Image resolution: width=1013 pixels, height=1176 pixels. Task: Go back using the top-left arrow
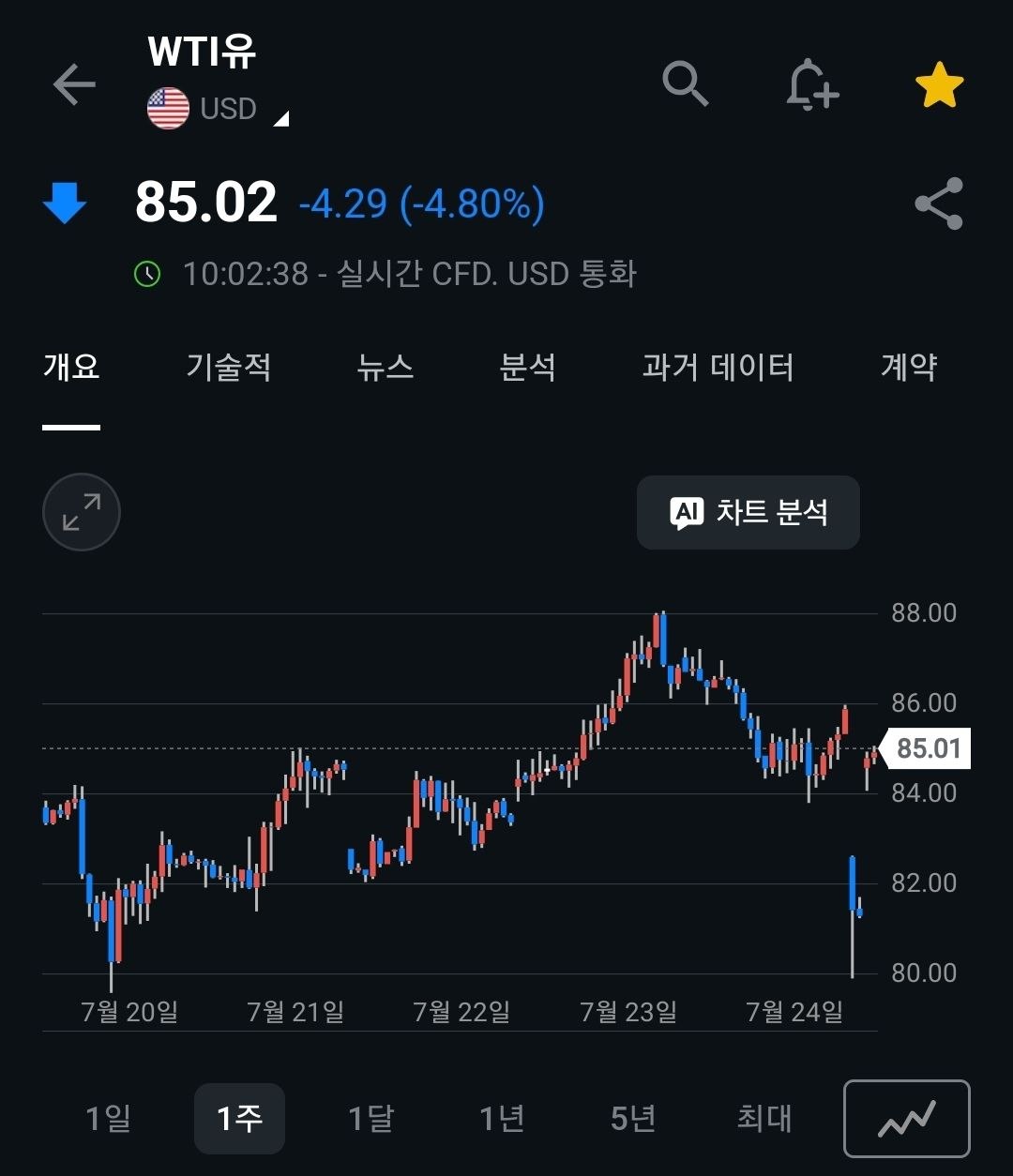pyautogui.click(x=74, y=85)
